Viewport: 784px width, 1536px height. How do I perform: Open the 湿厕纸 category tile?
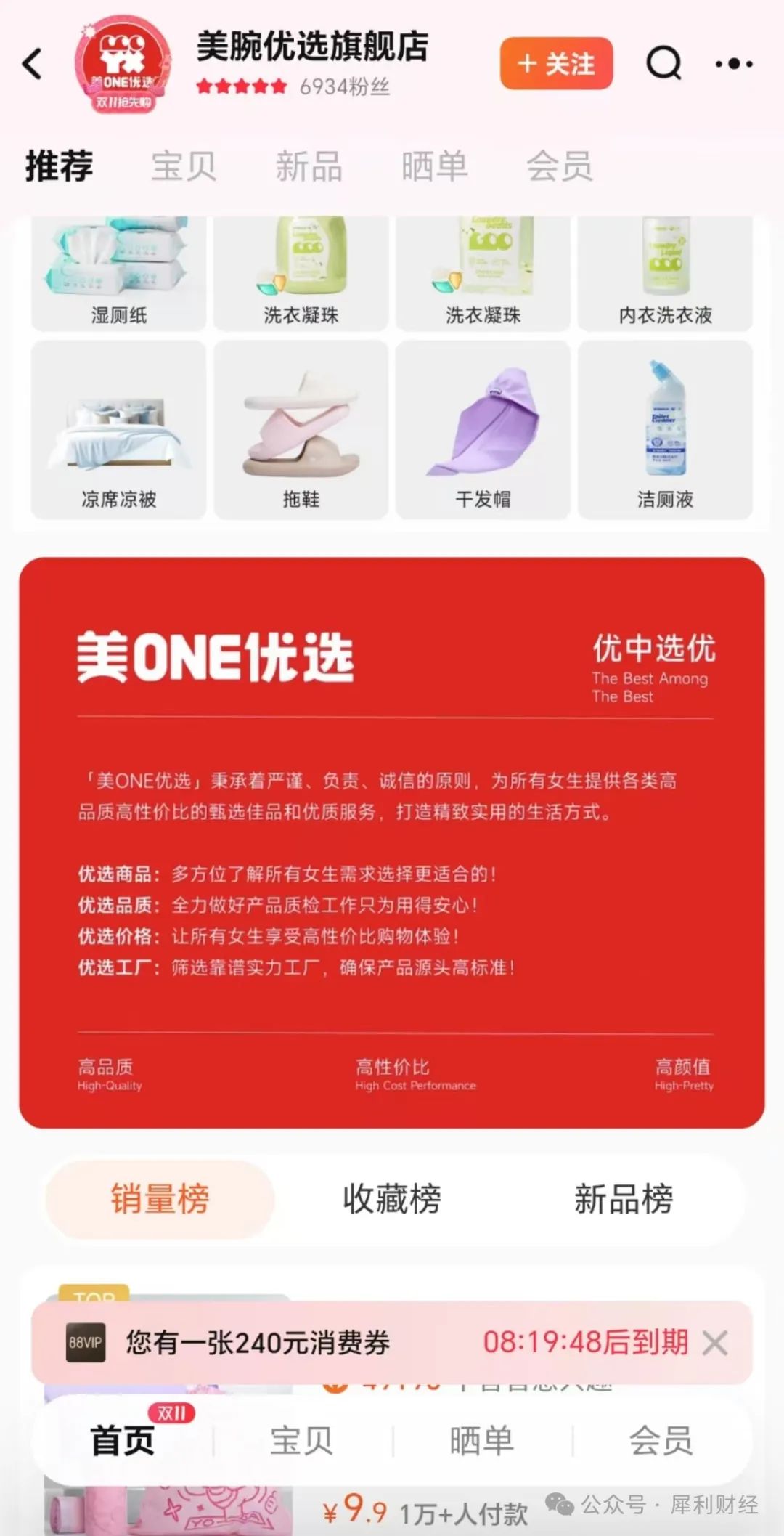tap(118, 276)
